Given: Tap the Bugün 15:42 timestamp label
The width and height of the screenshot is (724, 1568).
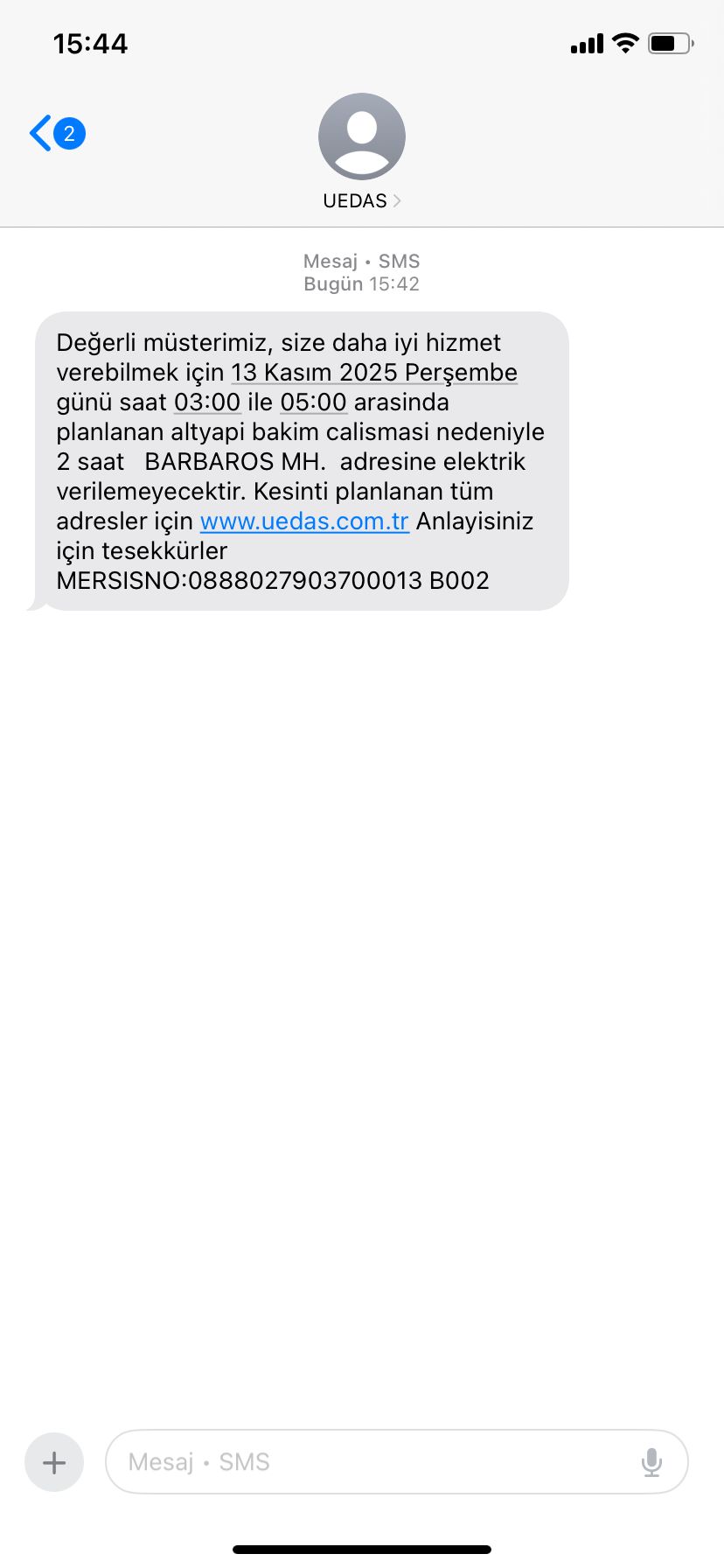Looking at the screenshot, I should pyautogui.click(x=361, y=283).
